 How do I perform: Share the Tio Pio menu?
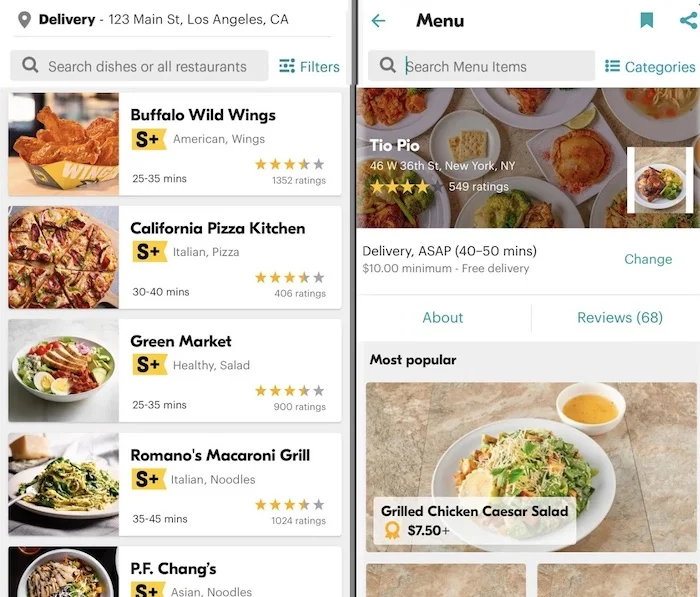[x=689, y=20]
